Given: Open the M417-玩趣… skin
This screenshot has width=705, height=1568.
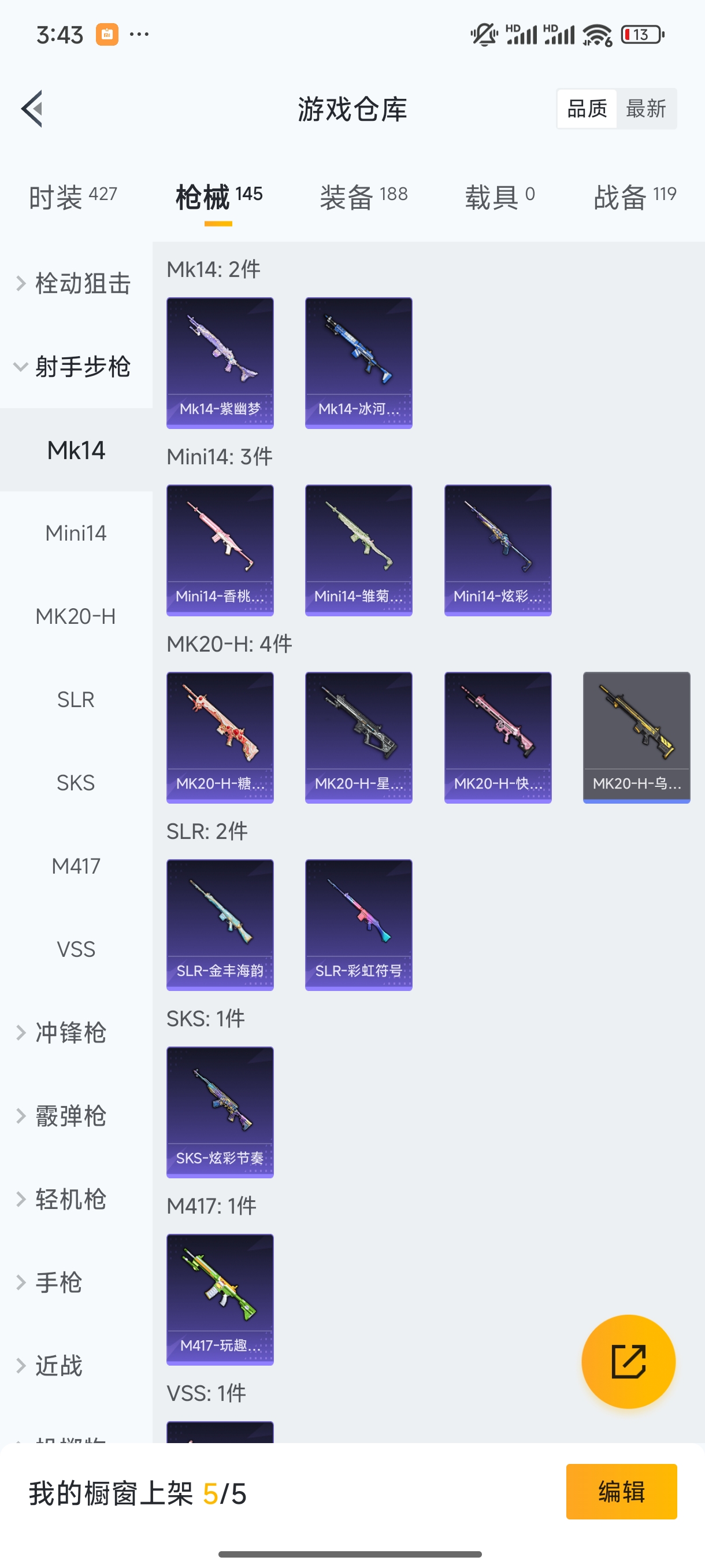Looking at the screenshot, I should (x=220, y=1299).
